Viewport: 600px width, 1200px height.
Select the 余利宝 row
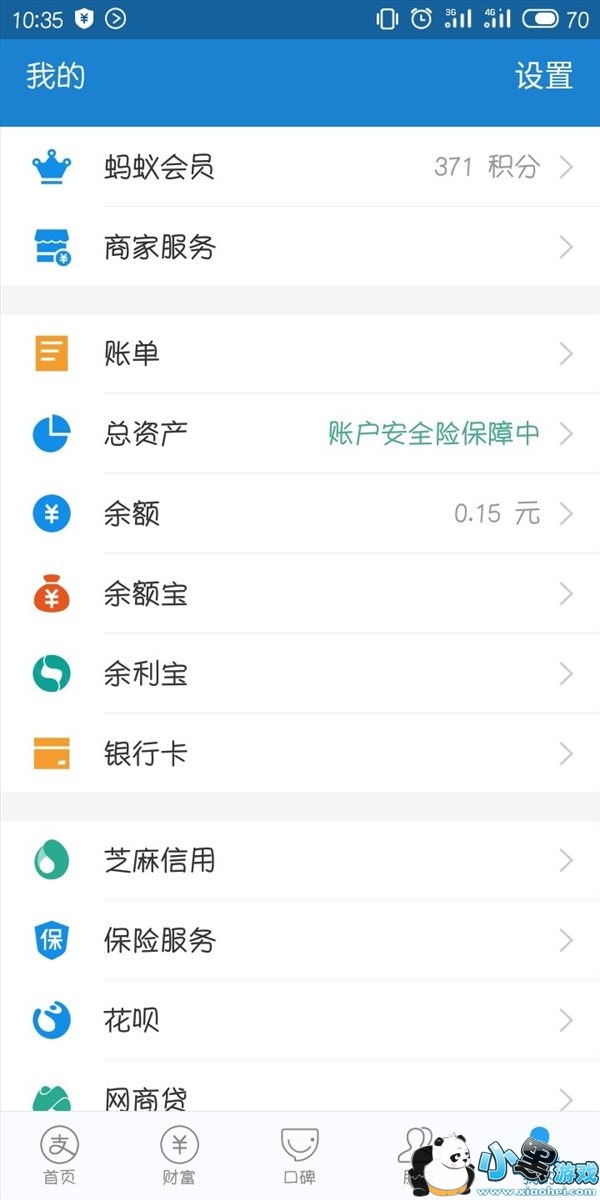tap(300, 675)
